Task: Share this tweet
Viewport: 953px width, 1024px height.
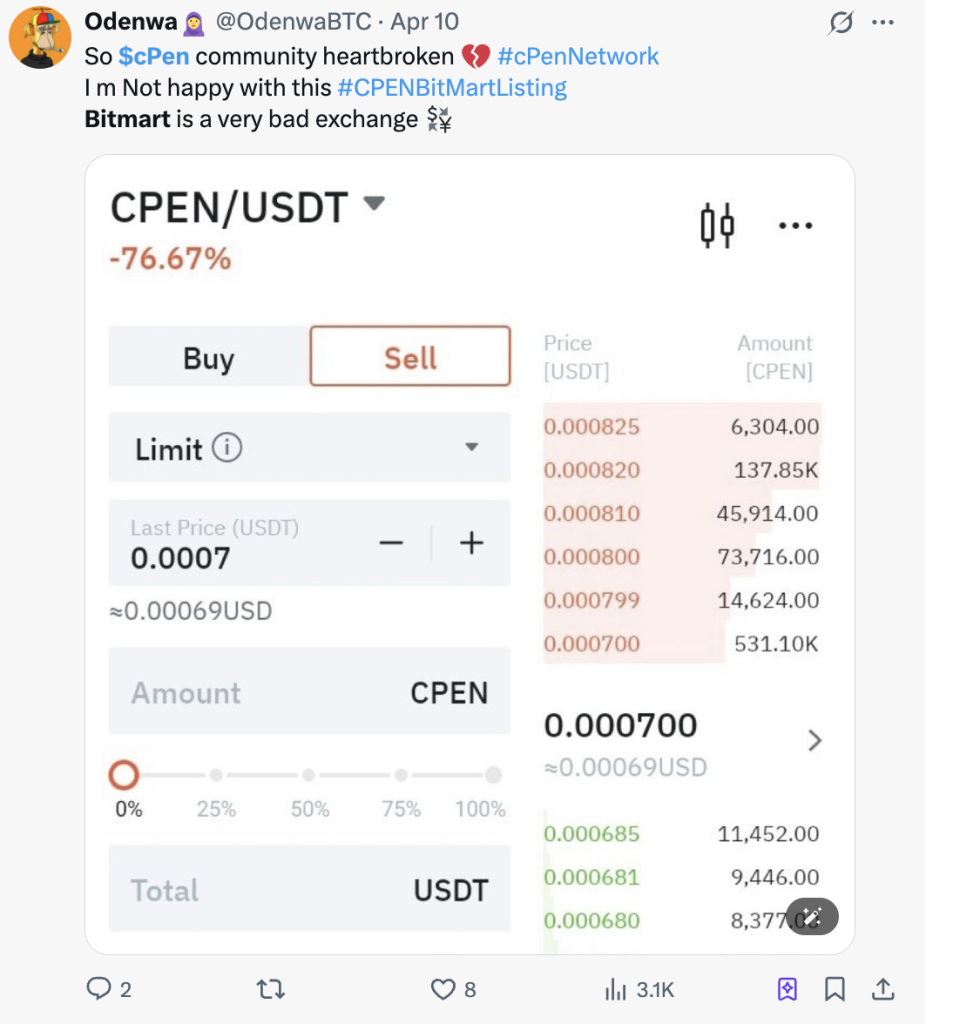Action: [x=883, y=989]
